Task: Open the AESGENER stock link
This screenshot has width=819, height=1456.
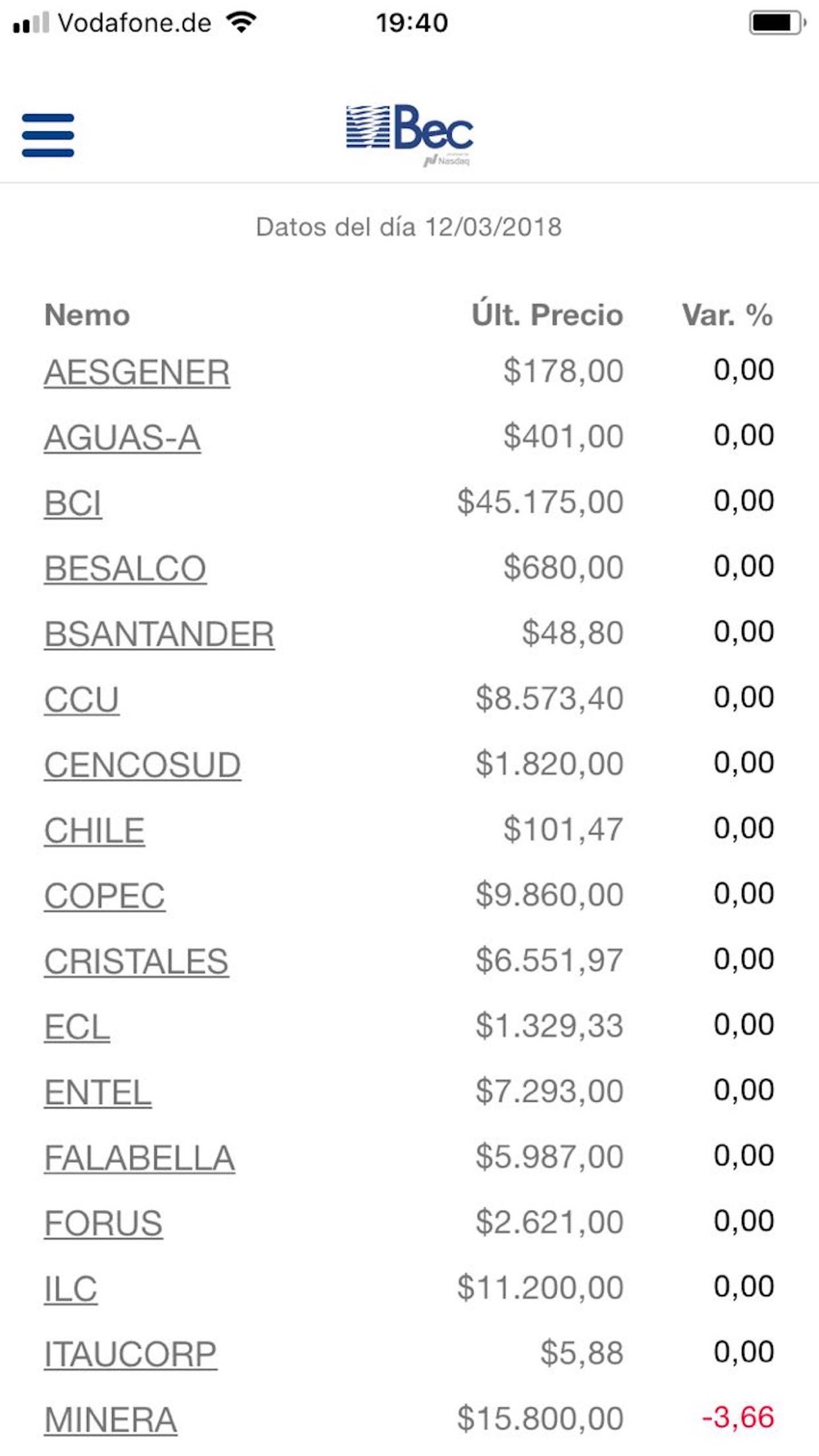Action: tap(137, 373)
